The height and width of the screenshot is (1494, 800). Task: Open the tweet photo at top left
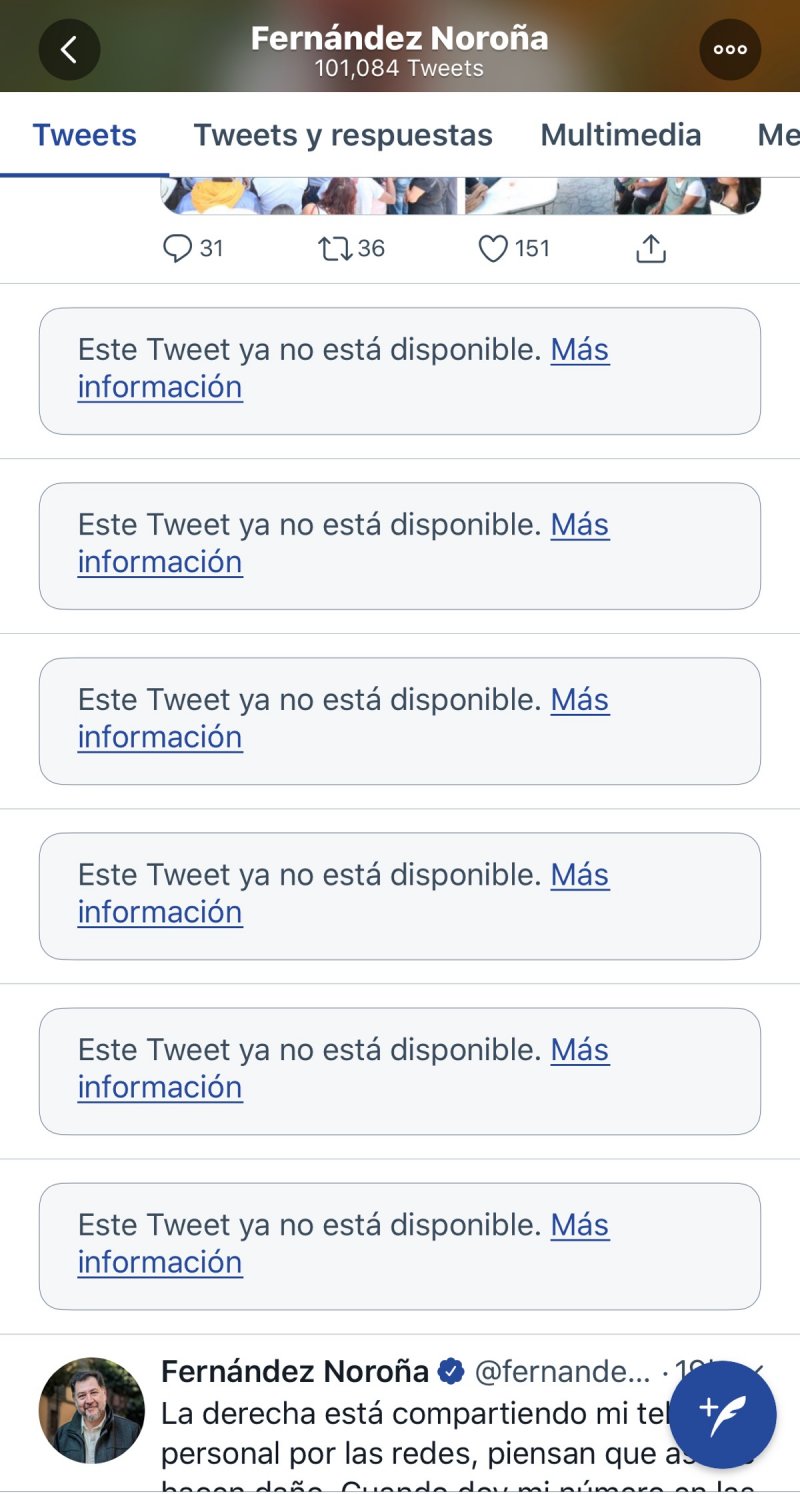pos(308,195)
